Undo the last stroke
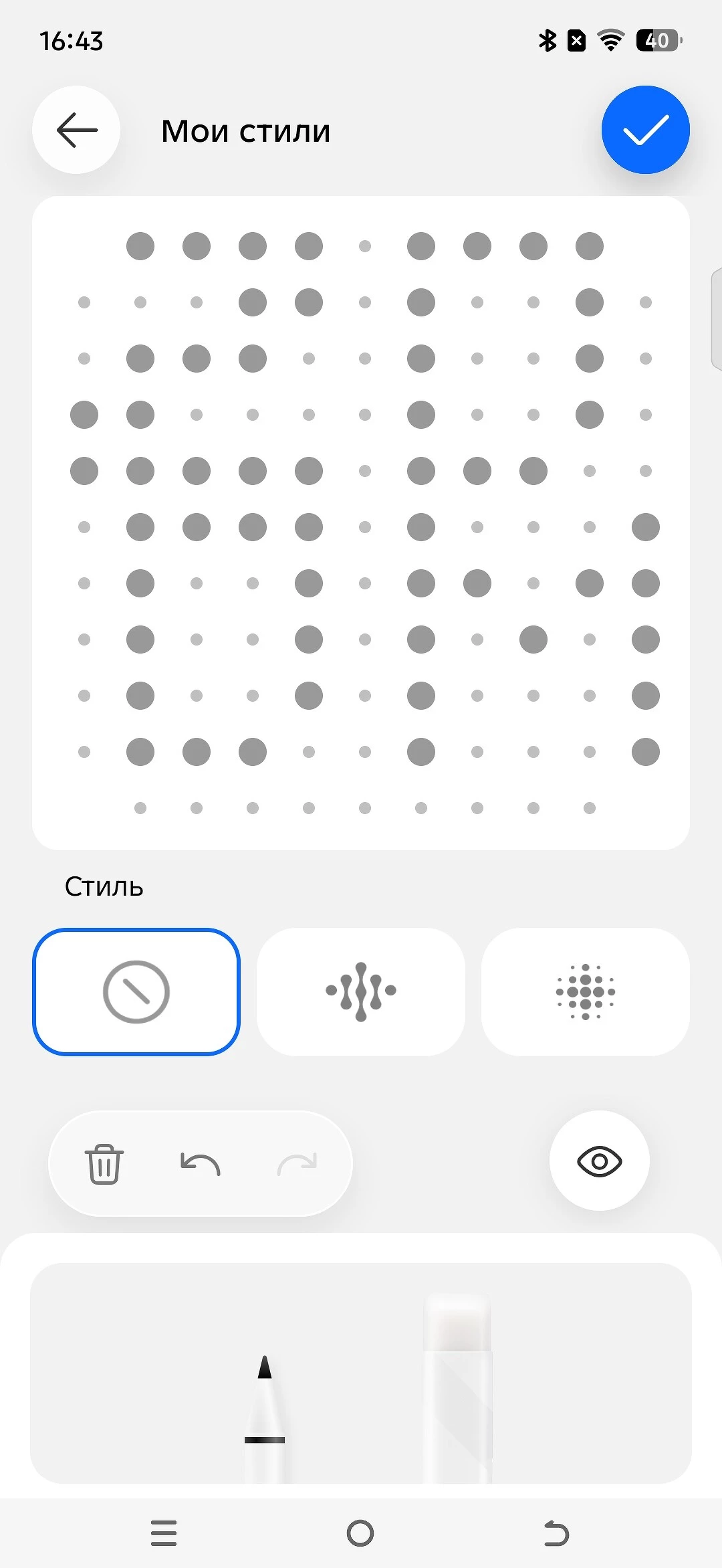The image size is (722, 1568). pos(201,1164)
